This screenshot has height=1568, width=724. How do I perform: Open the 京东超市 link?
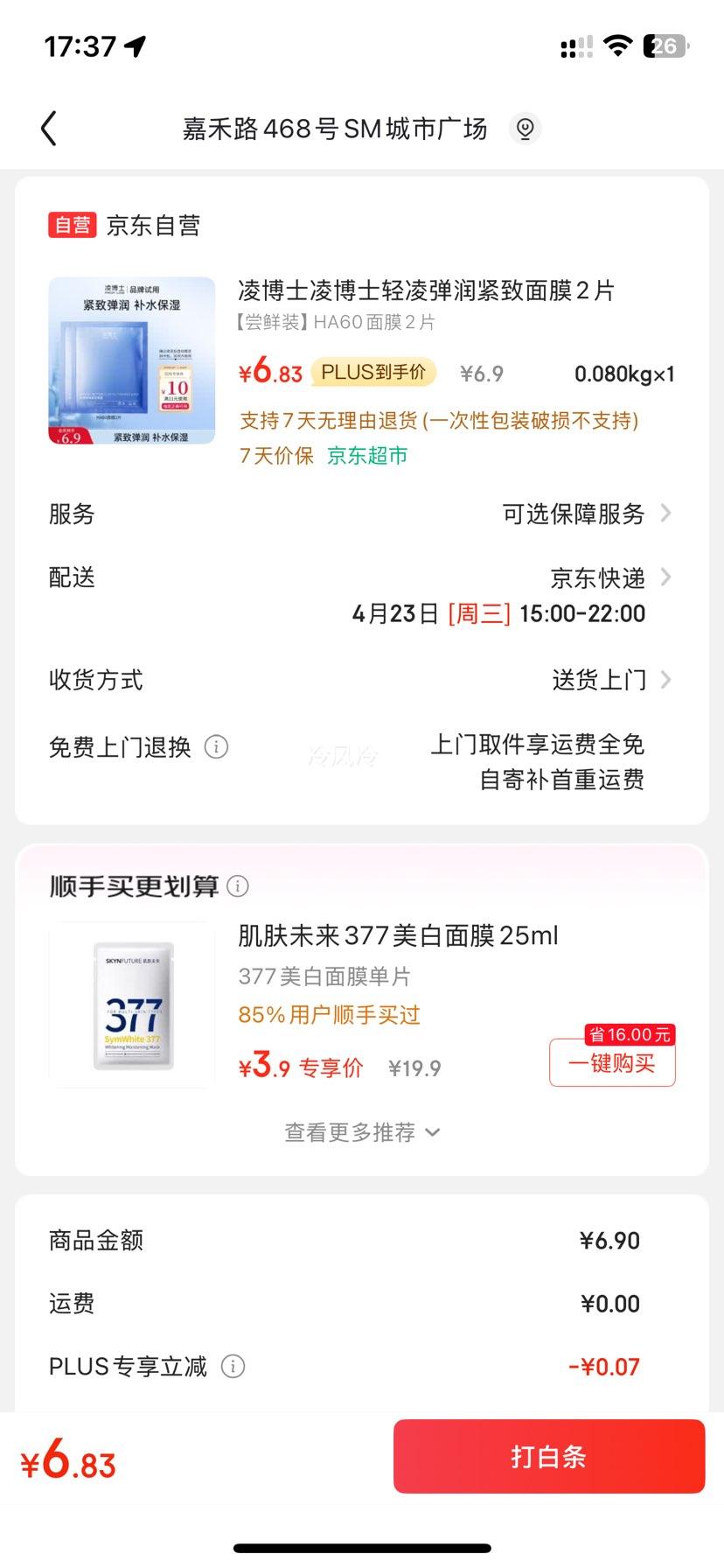(367, 456)
